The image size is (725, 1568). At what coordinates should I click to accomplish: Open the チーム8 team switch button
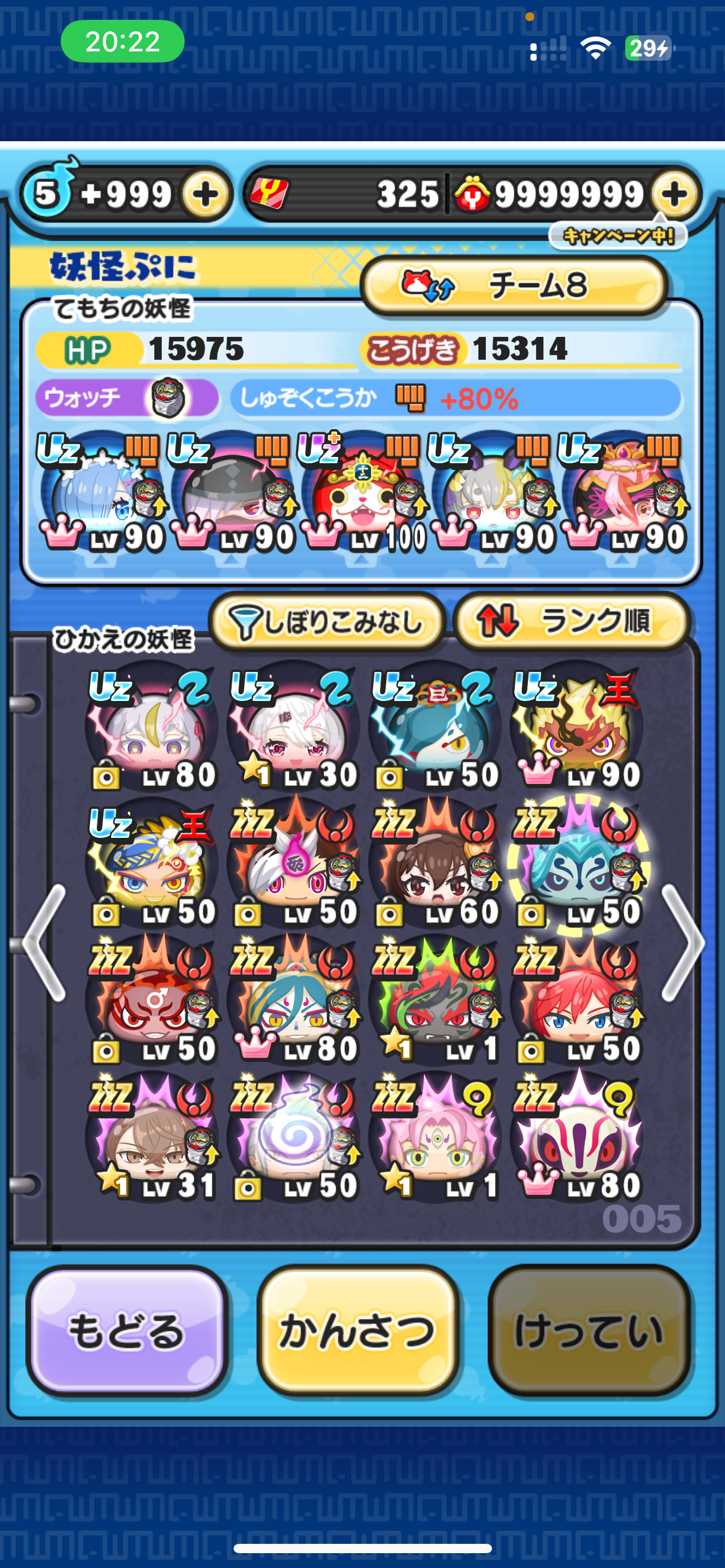point(514,285)
